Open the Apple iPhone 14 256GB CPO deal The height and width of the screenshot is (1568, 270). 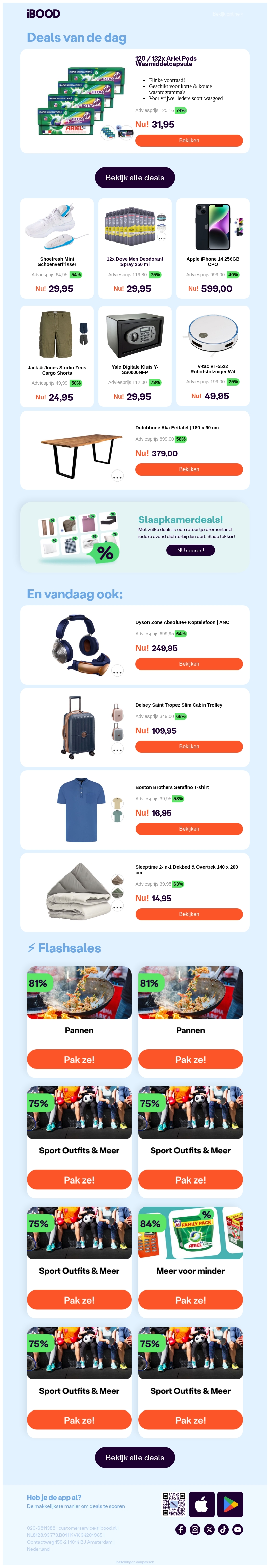[213, 248]
